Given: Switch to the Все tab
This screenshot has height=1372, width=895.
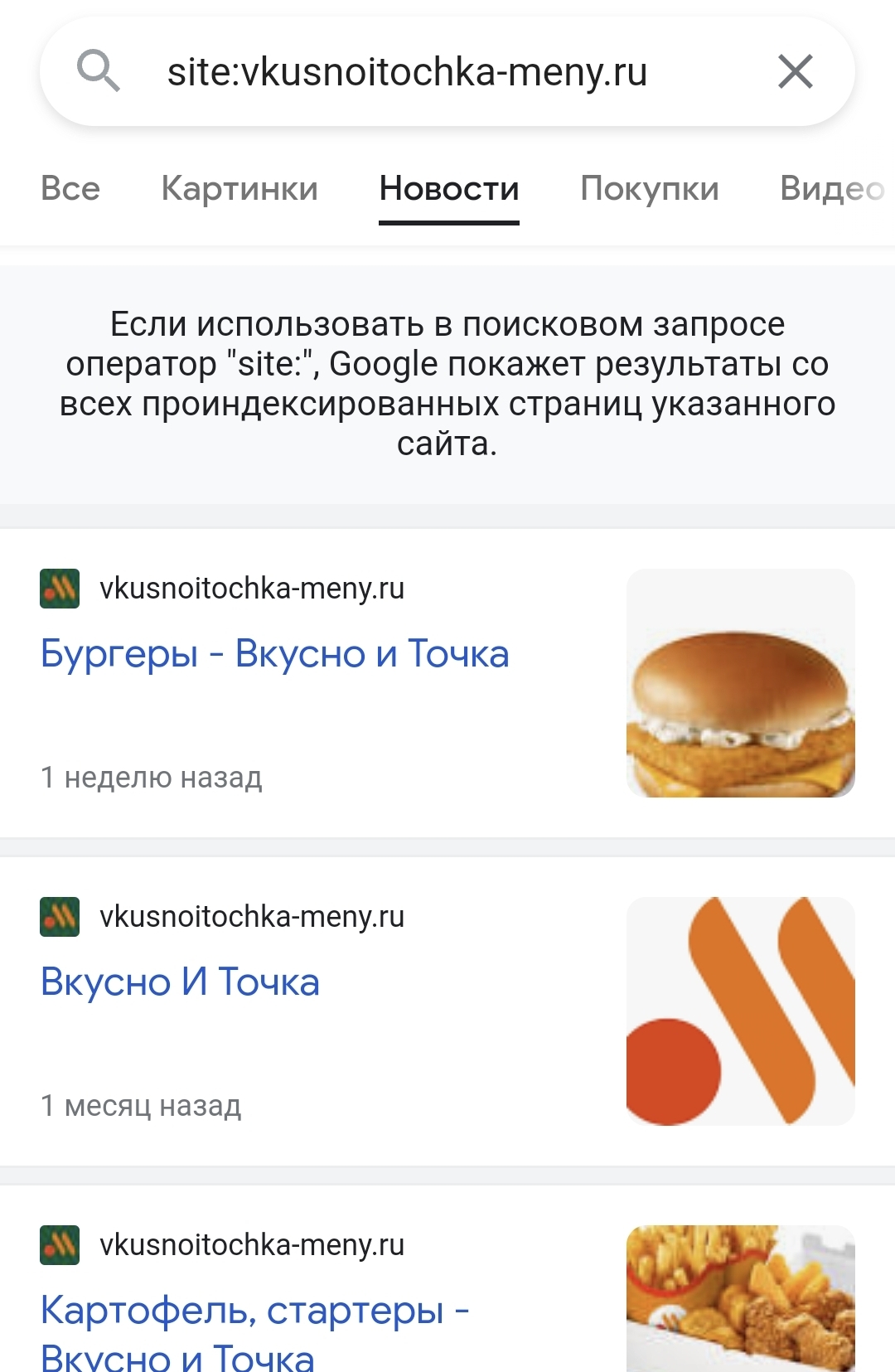Looking at the screenshot, I should (x=70, y=189).
